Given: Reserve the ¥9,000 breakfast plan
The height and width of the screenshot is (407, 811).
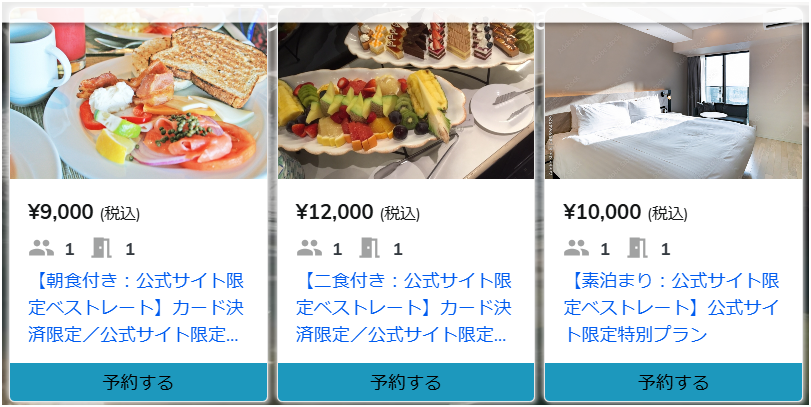Looking at the screenshot, I should coord(138,382).
